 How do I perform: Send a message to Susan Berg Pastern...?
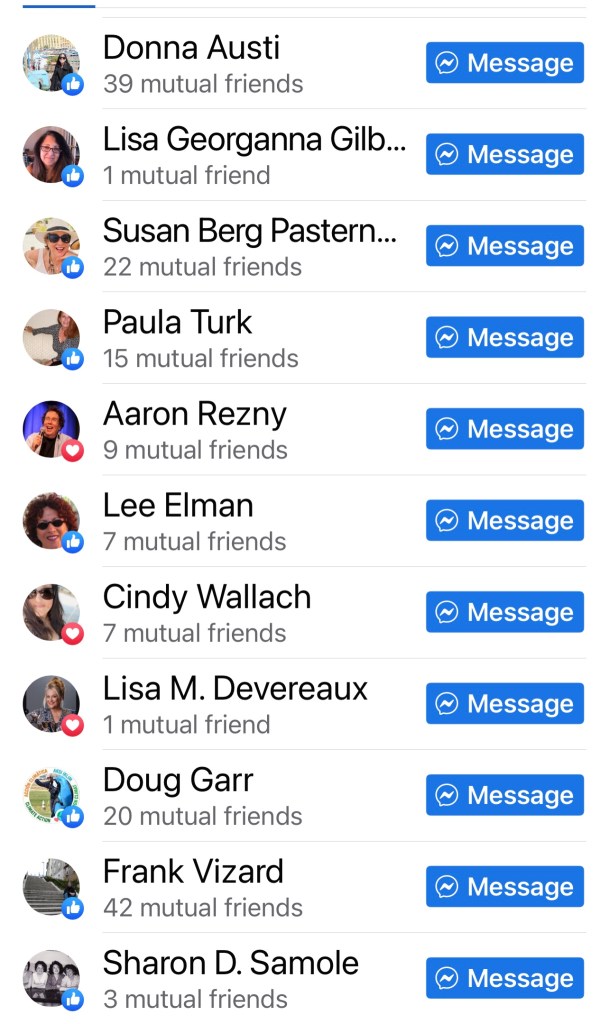[x=505, y=246]
